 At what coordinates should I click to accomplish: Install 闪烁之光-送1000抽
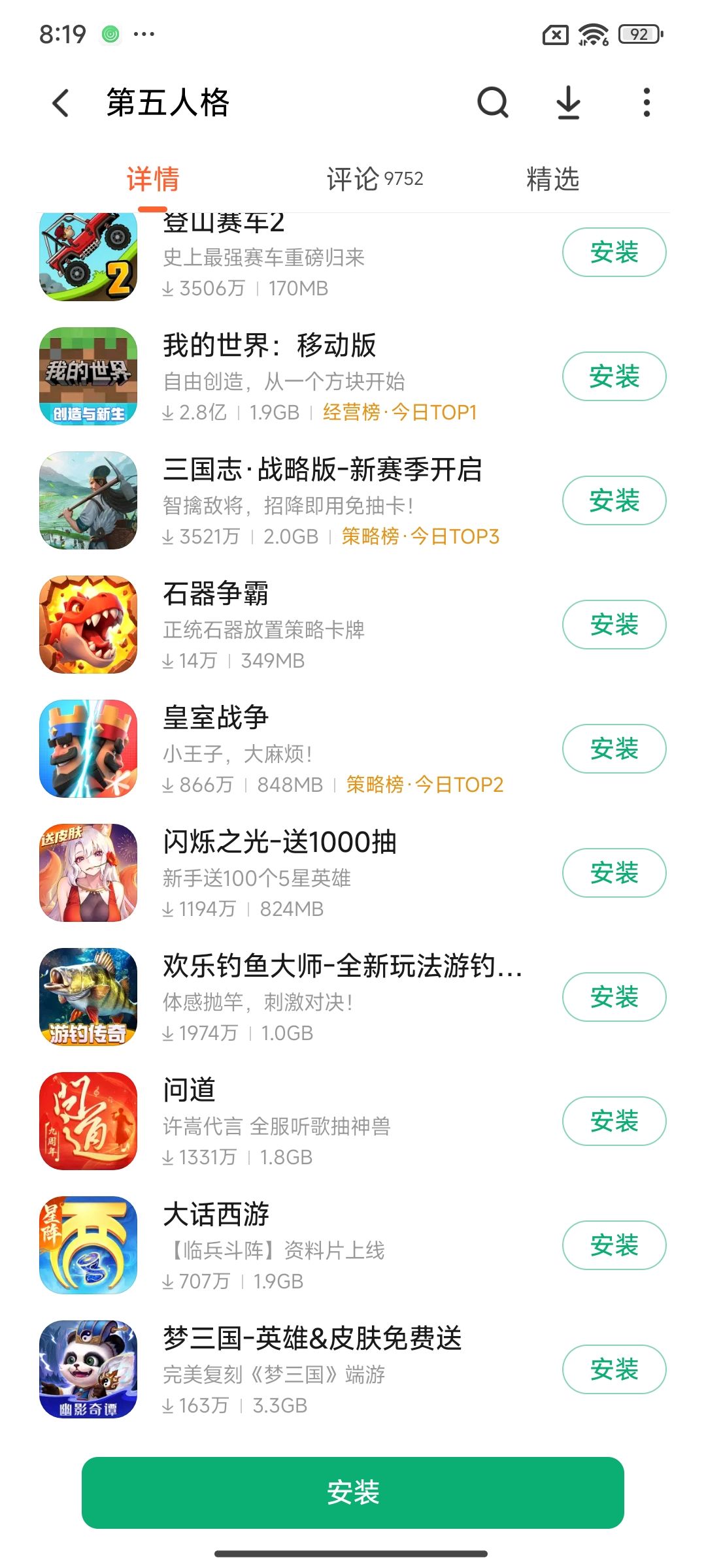point(614,873)
